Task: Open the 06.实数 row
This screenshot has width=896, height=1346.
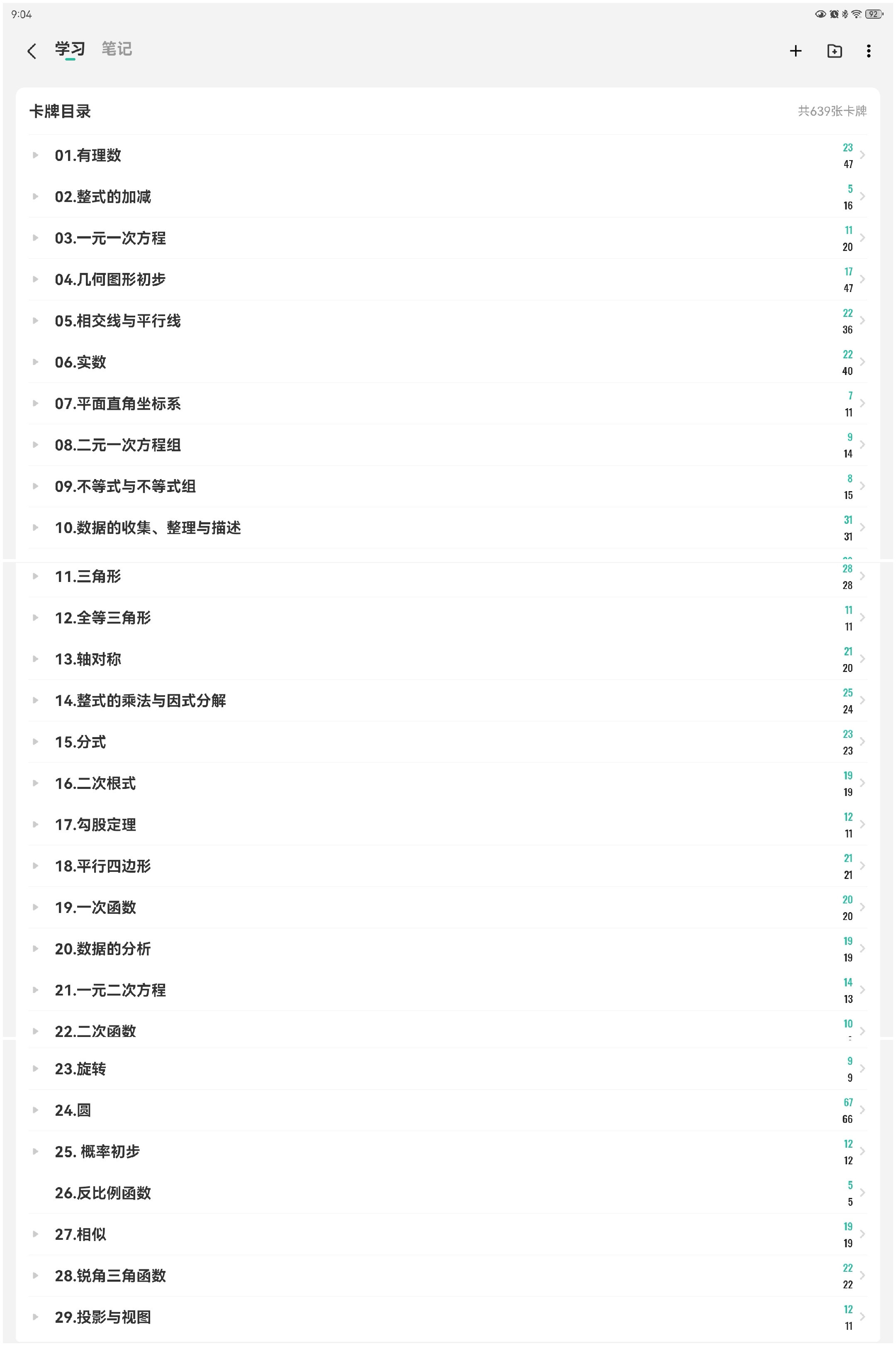Action: click(x=448, y=362)
